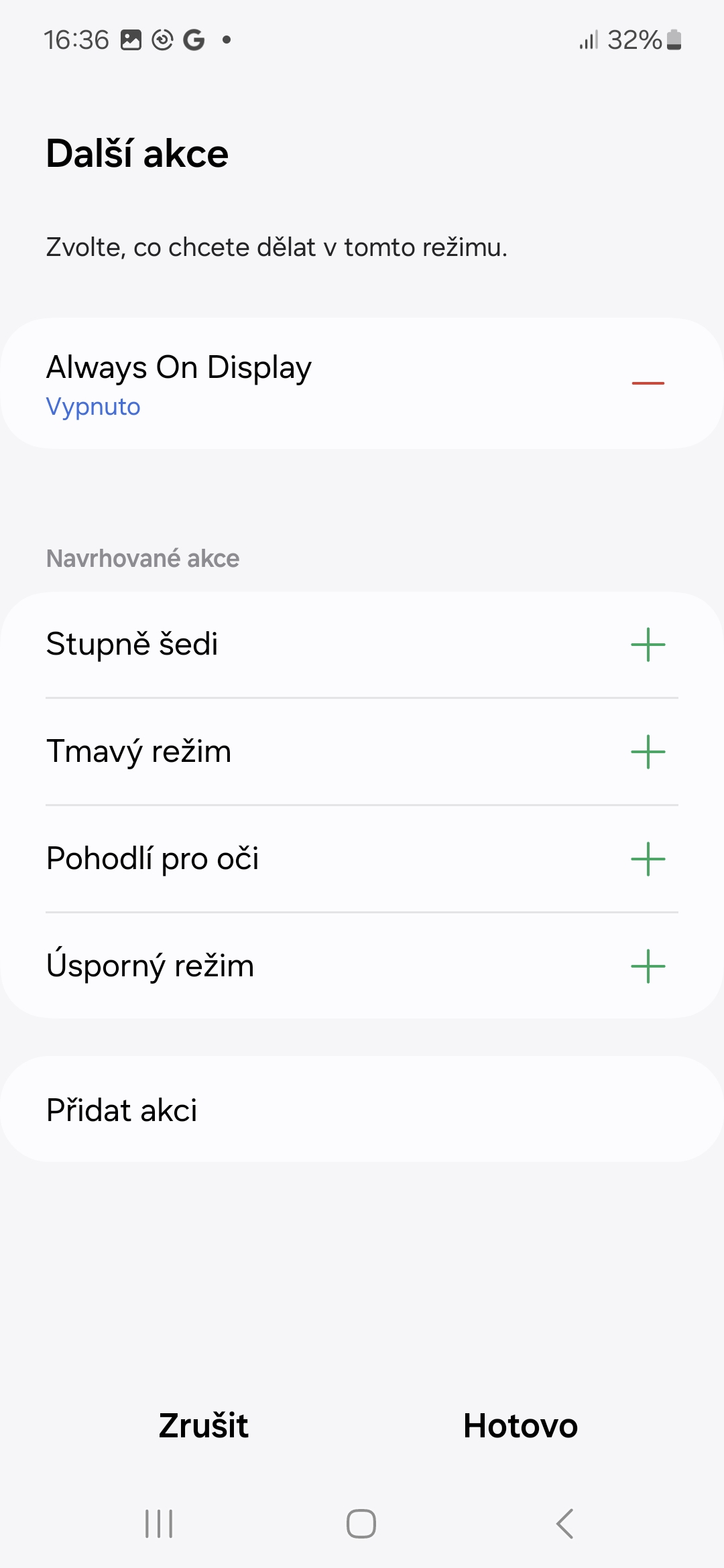Tap the clock in the status bar
This screenshot has height=1568, width=724.
click(x=76, y=40)
